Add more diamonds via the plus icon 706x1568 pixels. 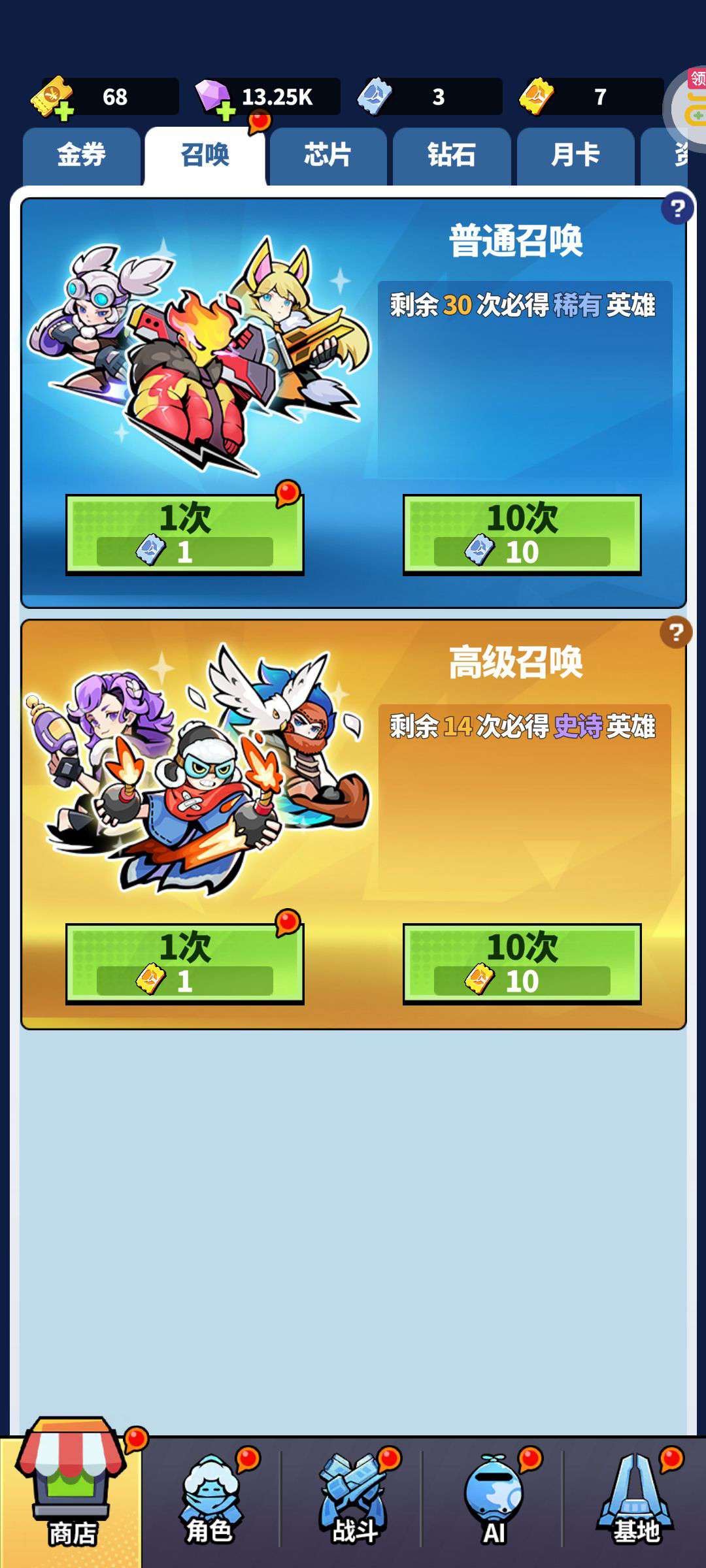[226, 112]
